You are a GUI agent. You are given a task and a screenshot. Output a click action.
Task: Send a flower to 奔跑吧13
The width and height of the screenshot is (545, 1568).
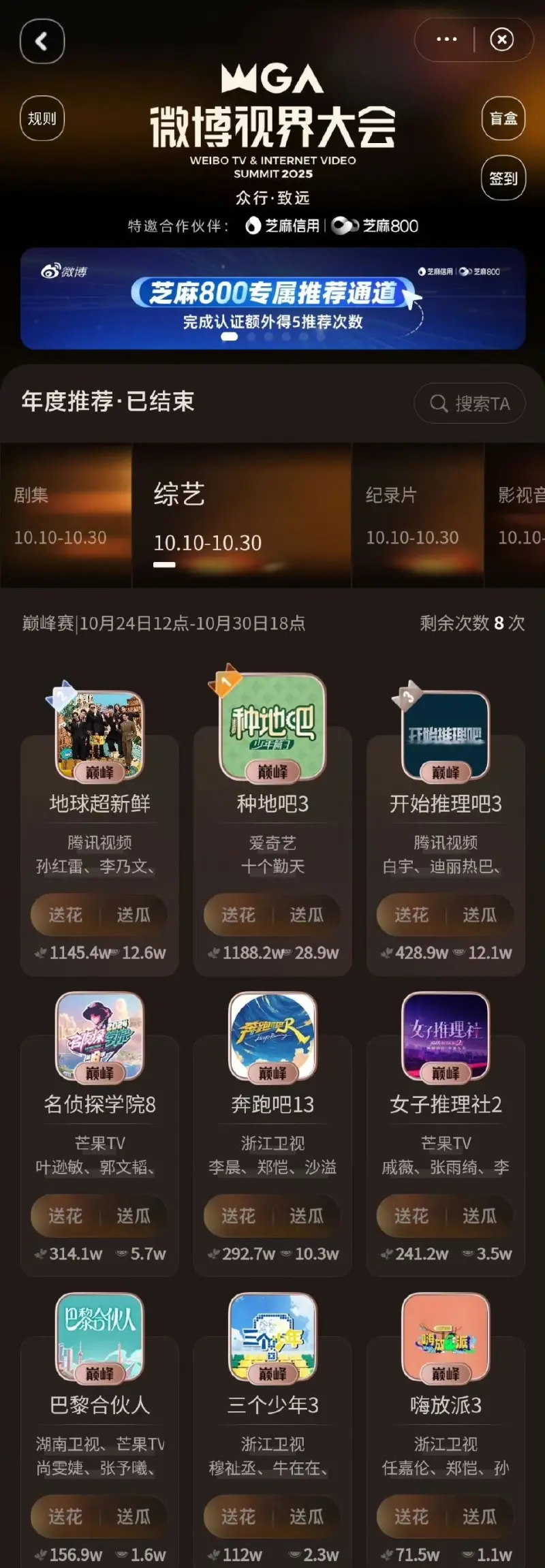tap(238, 1216)
